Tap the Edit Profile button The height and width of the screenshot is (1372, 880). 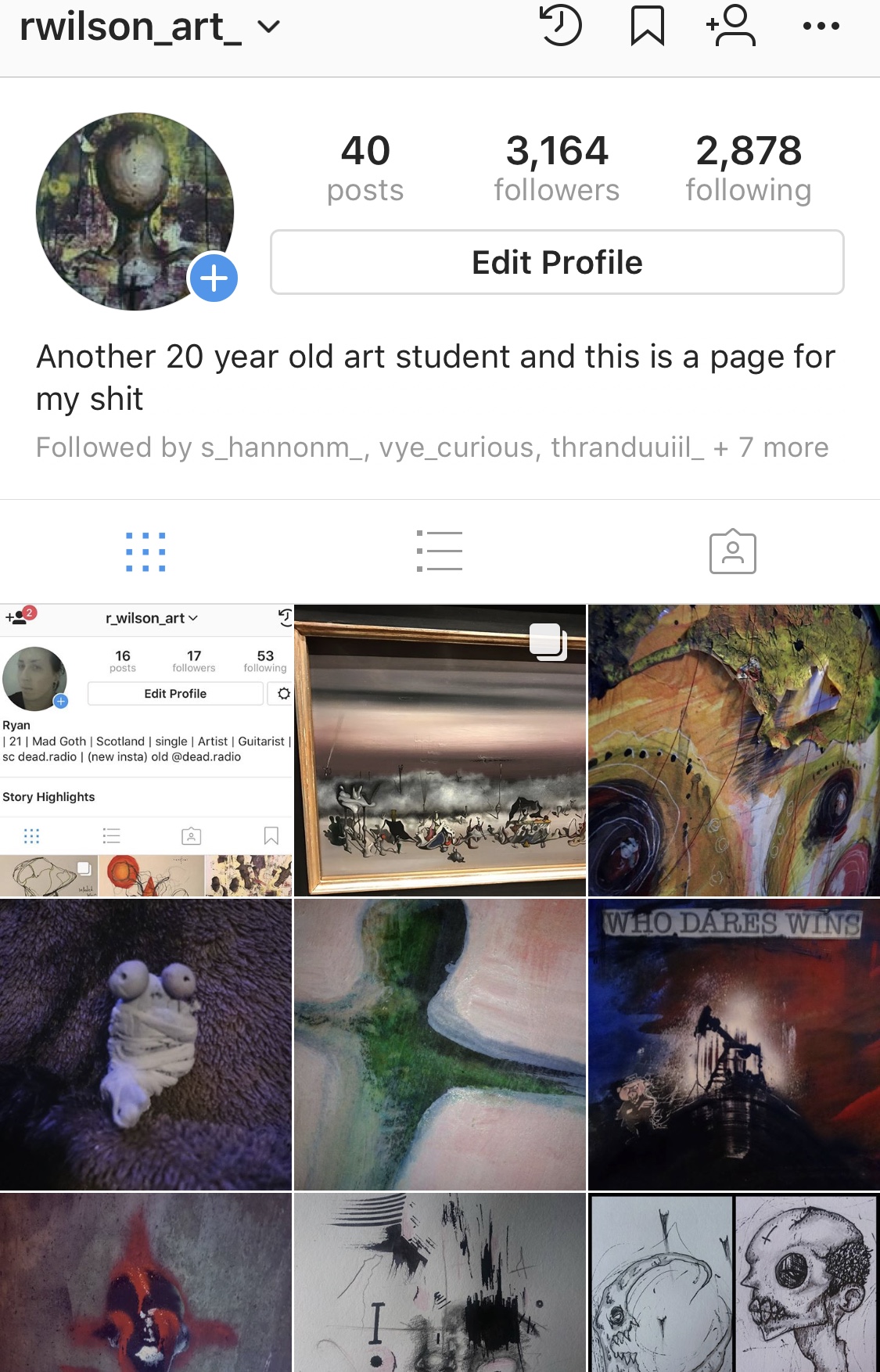pos(556,262)
